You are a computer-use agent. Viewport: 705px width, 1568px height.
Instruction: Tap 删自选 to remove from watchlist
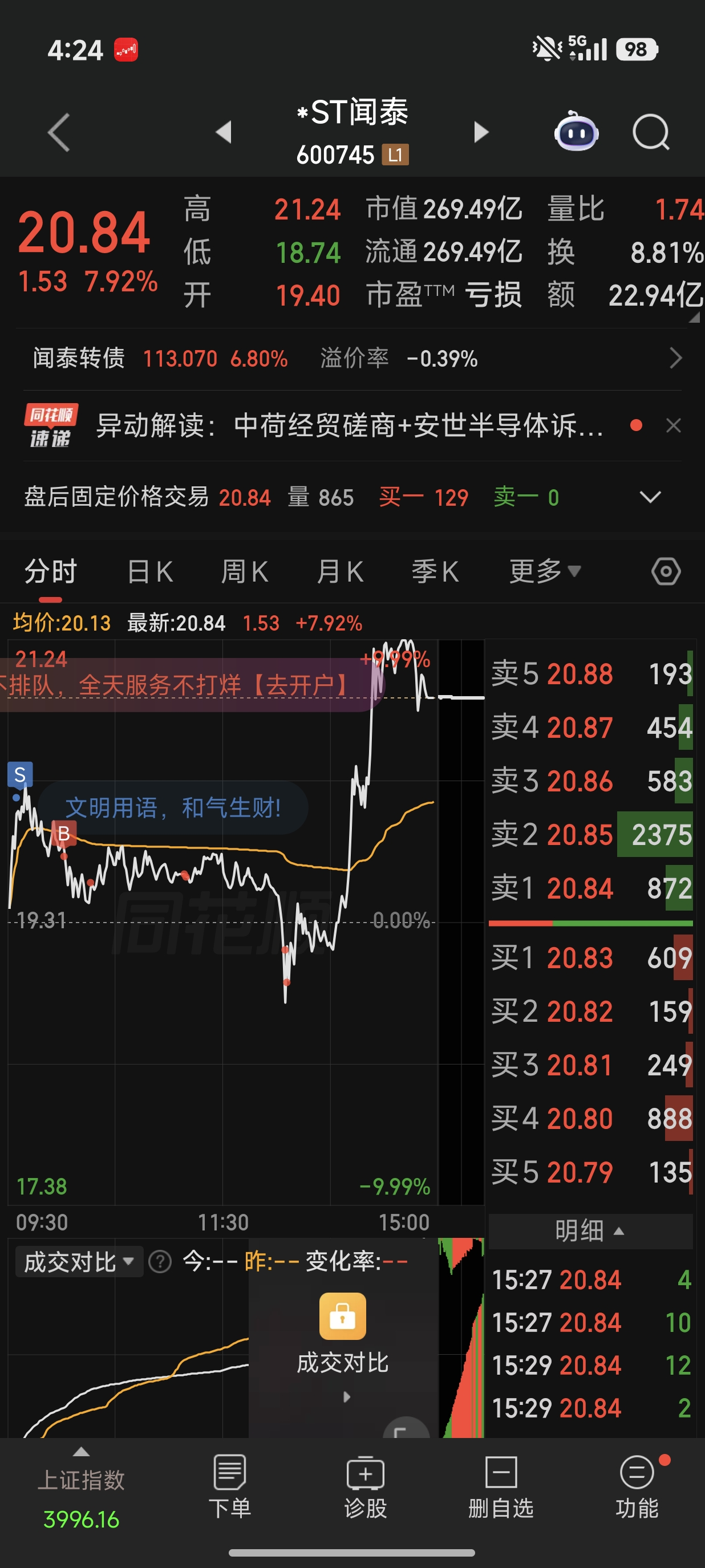click(x=501, y=1486)
